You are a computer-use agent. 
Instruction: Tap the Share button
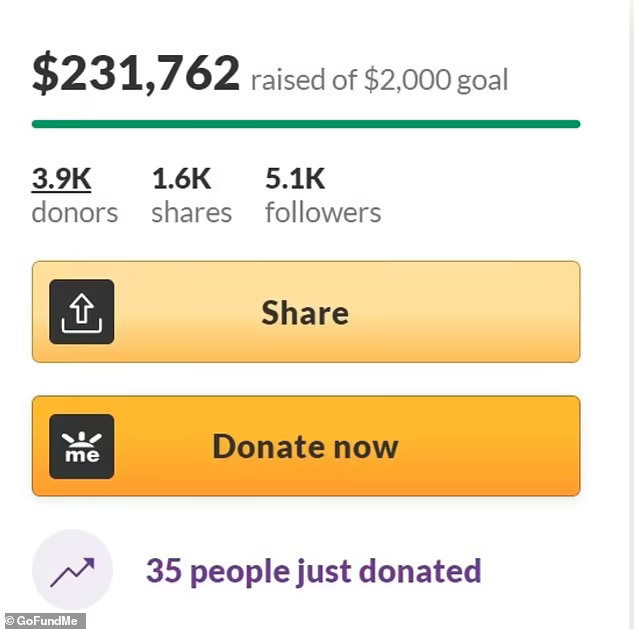click(305, 312)
